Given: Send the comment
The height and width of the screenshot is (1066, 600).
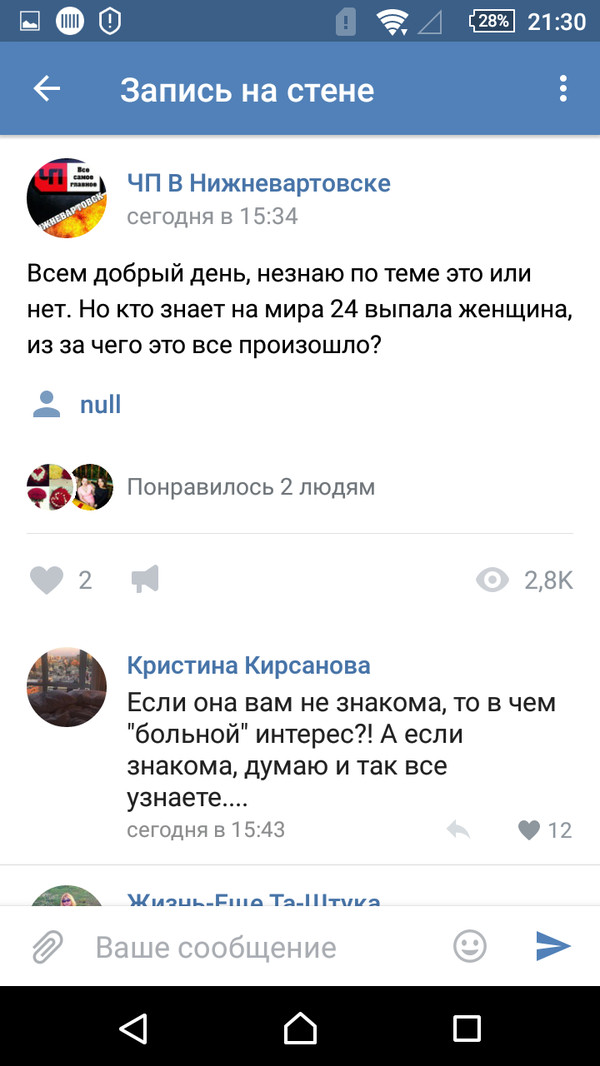Looking at the screenshot, I should click(x=552, y=946).
